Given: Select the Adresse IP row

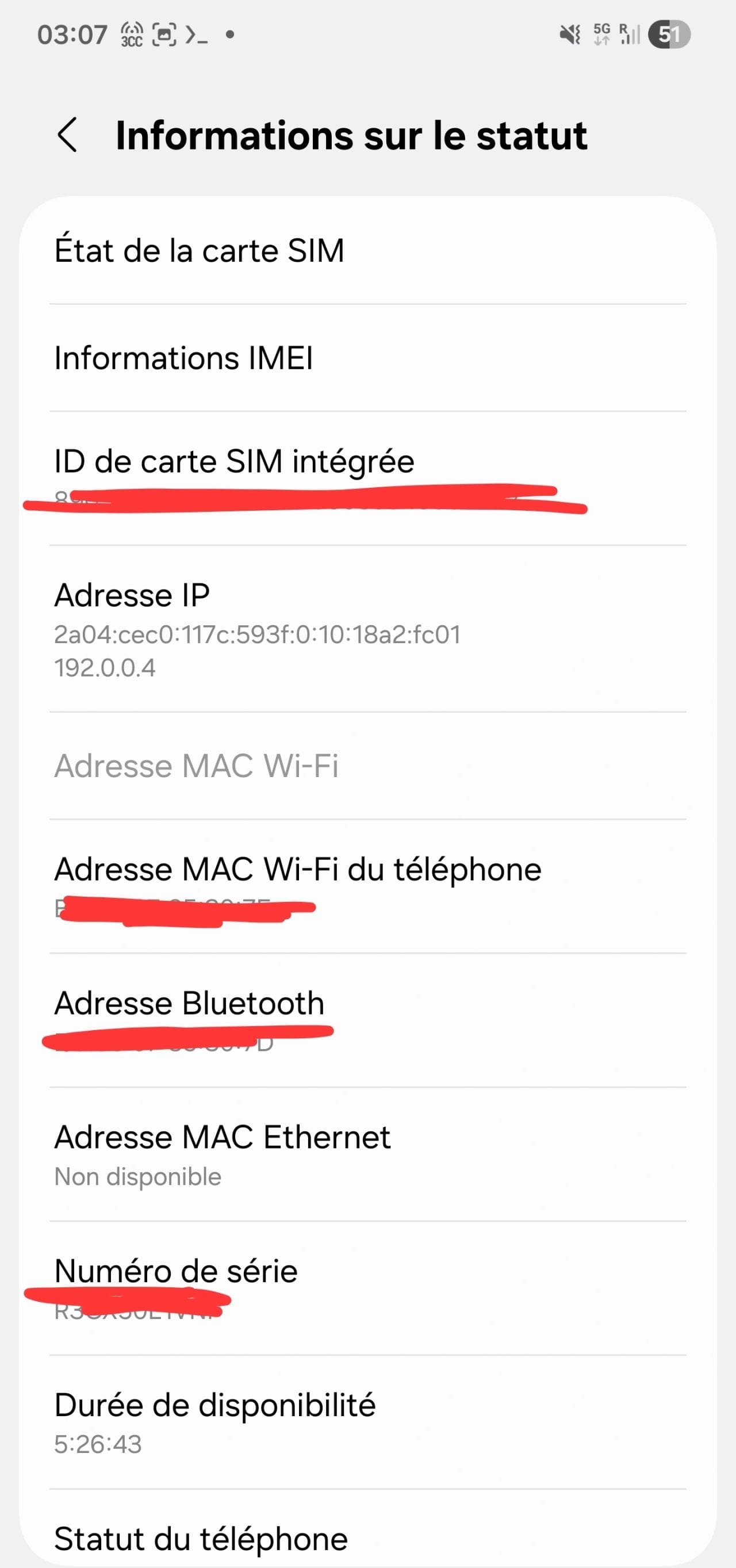Looking at the screenshot, I should [367, 629].
